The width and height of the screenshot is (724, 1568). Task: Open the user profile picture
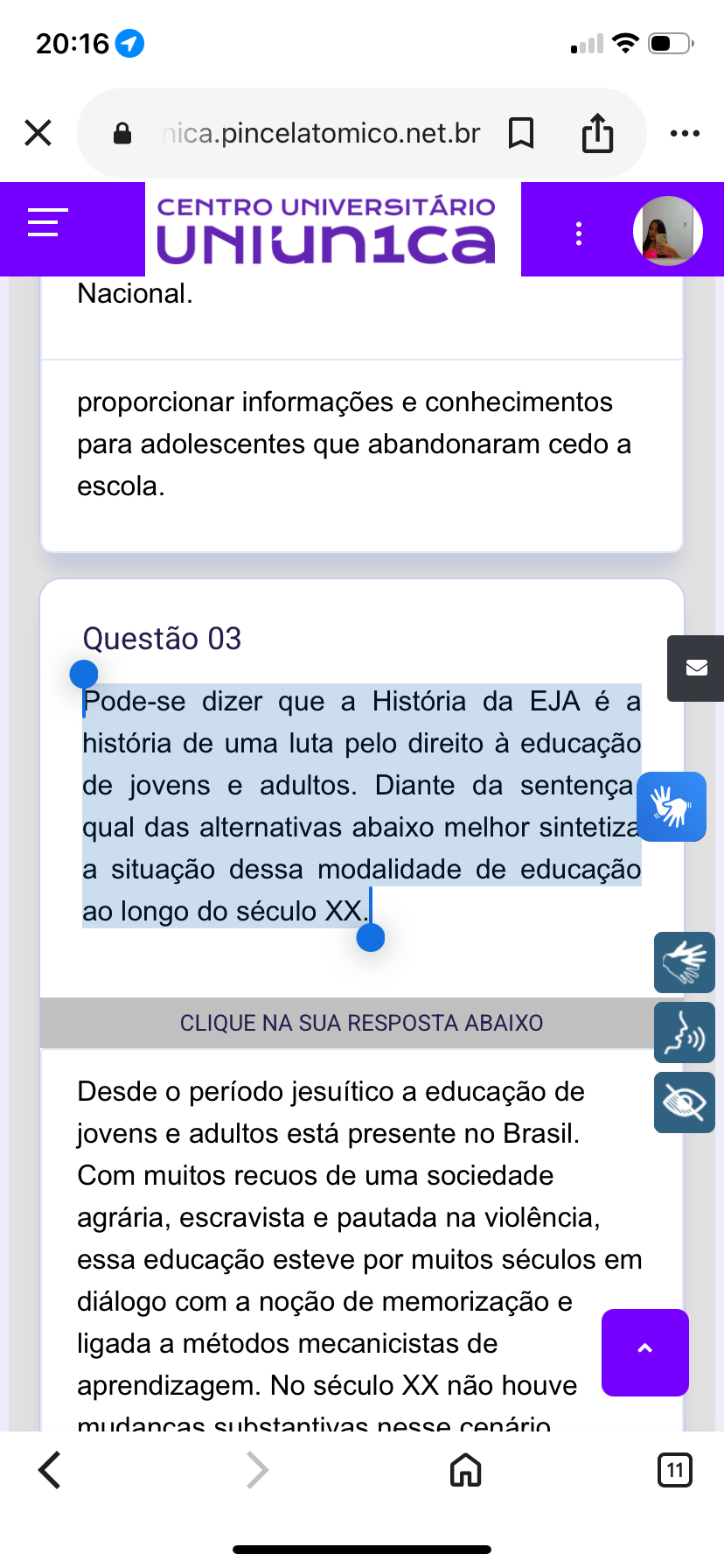click(x=668, y=230)
